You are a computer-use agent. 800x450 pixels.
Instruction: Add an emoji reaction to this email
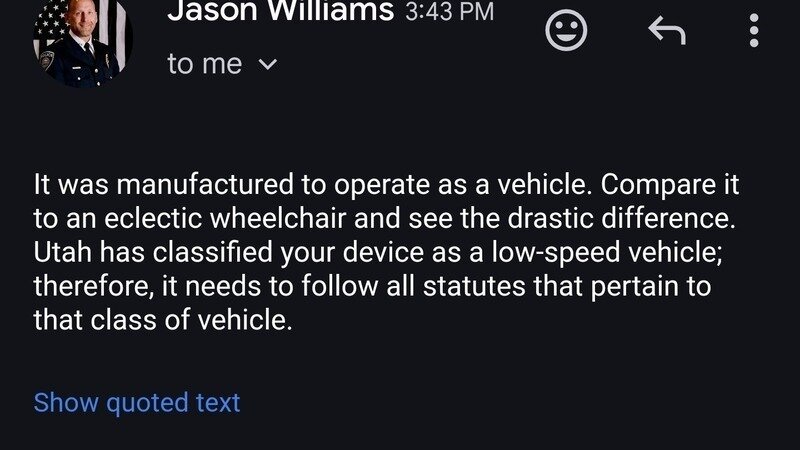click(x=566, y=31)
